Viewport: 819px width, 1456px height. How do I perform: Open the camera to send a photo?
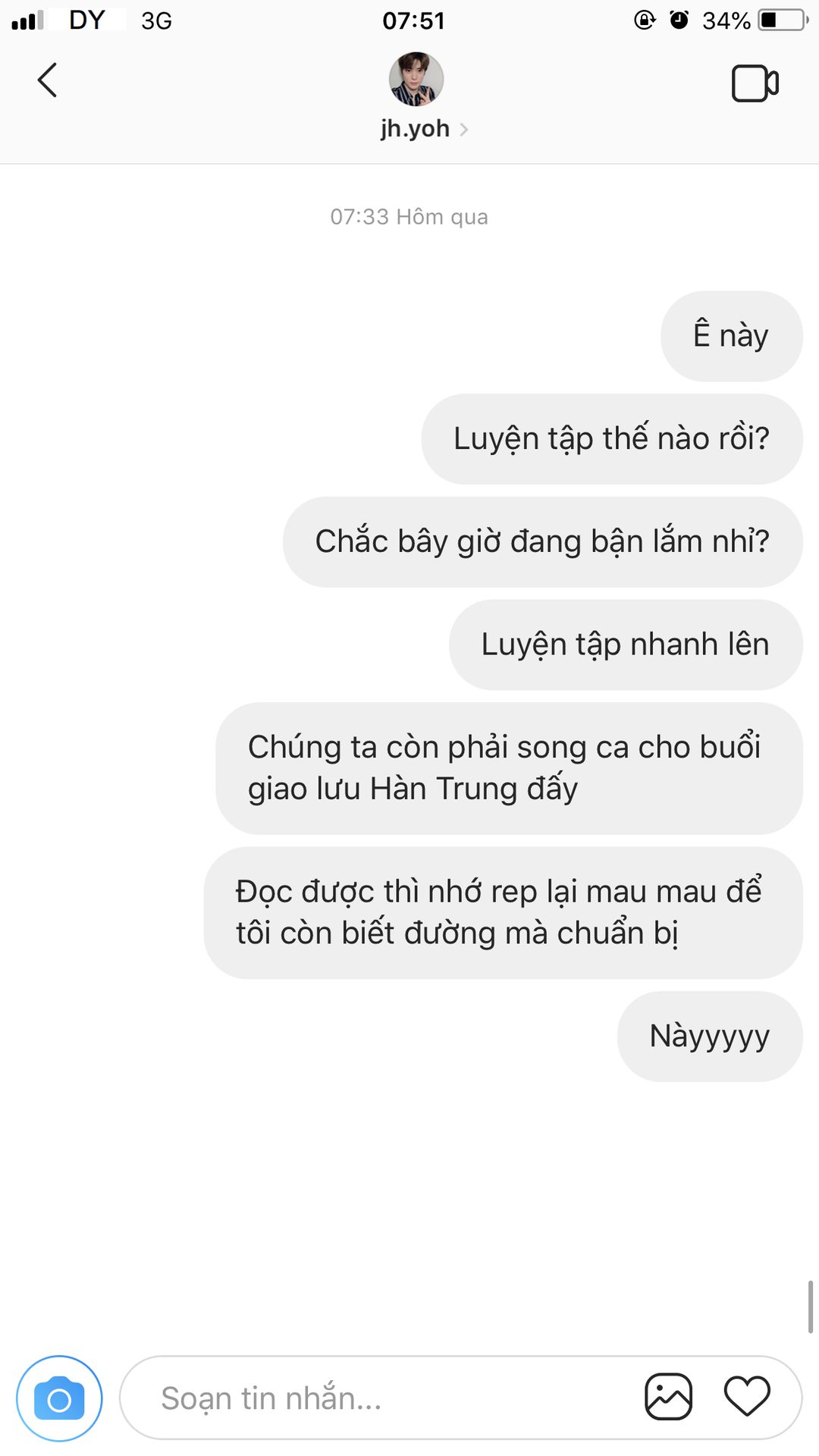(59, 1398)
